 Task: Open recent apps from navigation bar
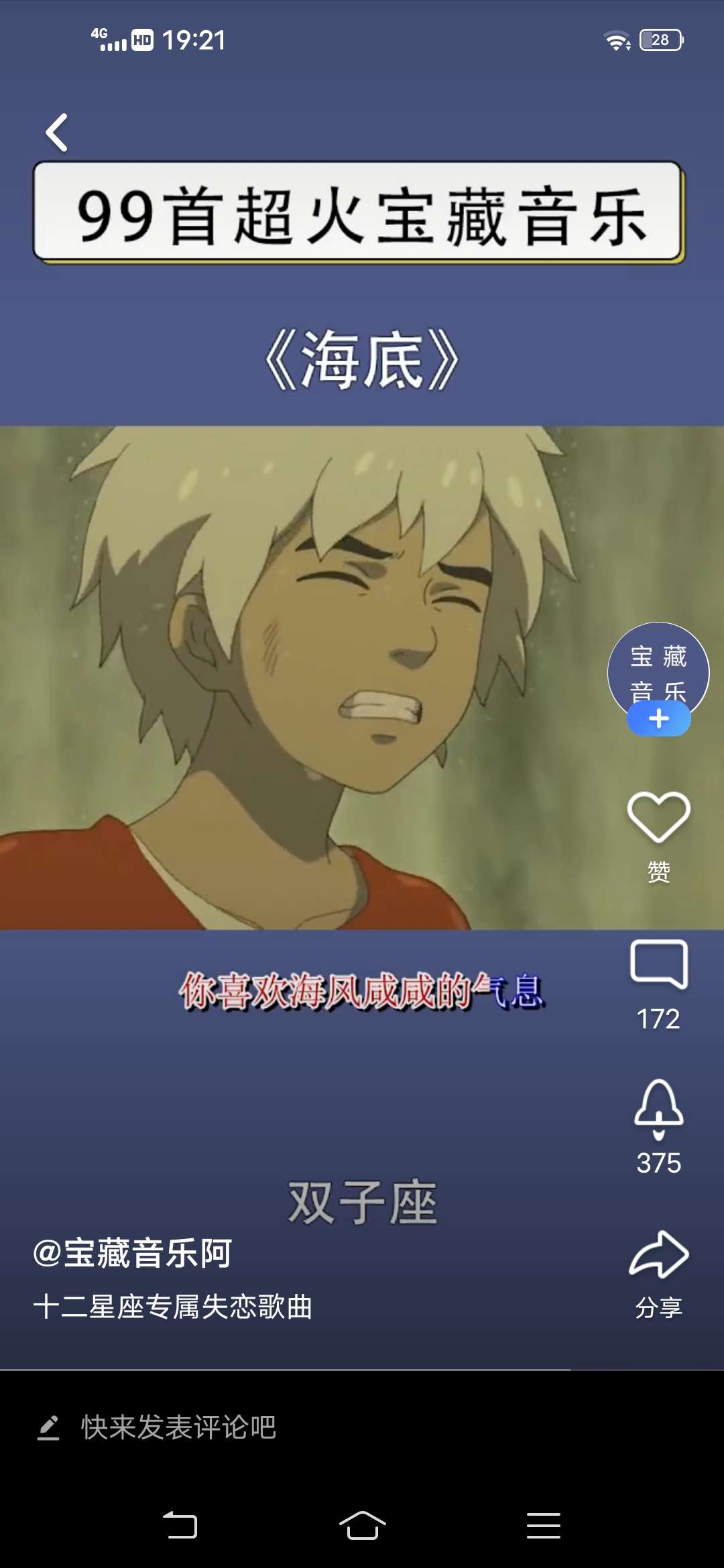543,1526
